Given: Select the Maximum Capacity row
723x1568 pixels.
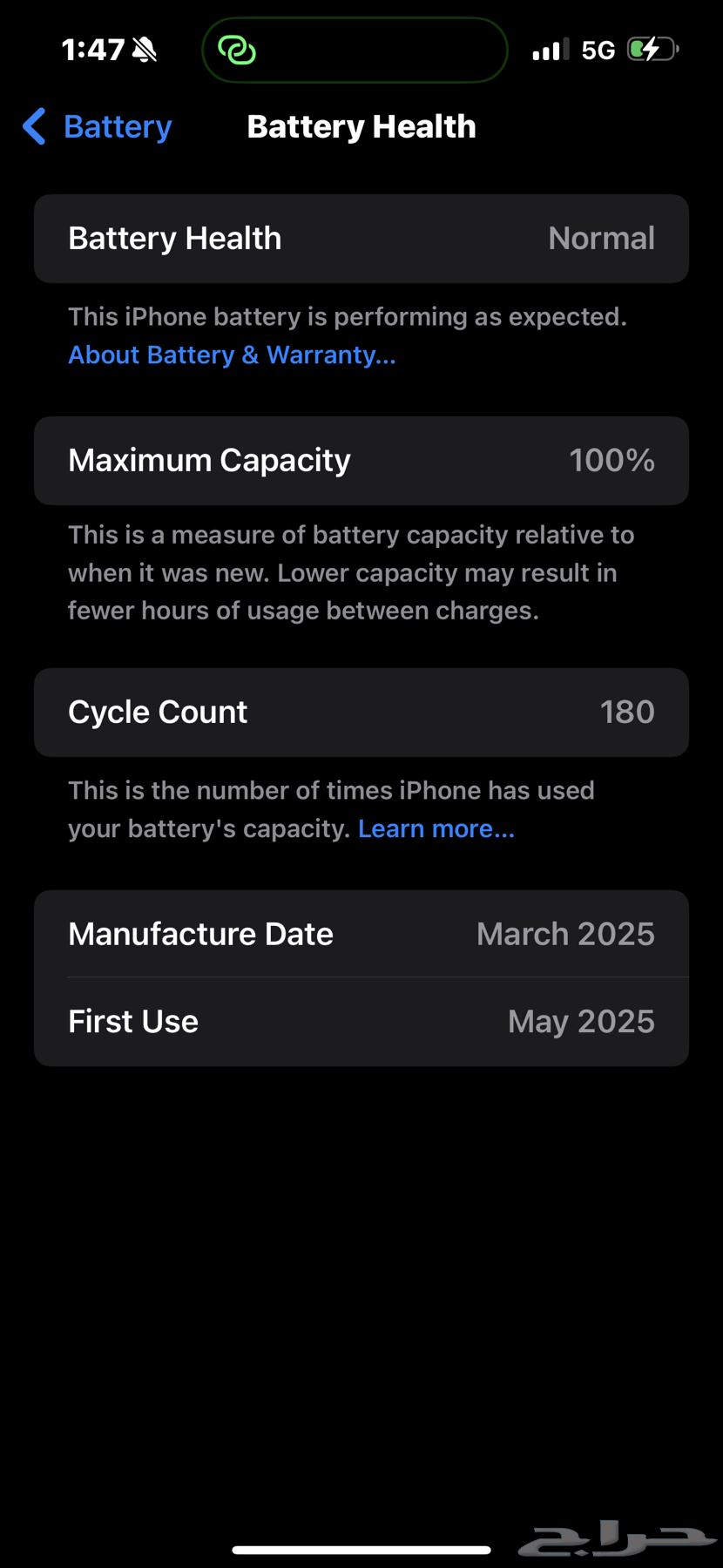Looking at the screenshot, I should (x=361, y=461).
